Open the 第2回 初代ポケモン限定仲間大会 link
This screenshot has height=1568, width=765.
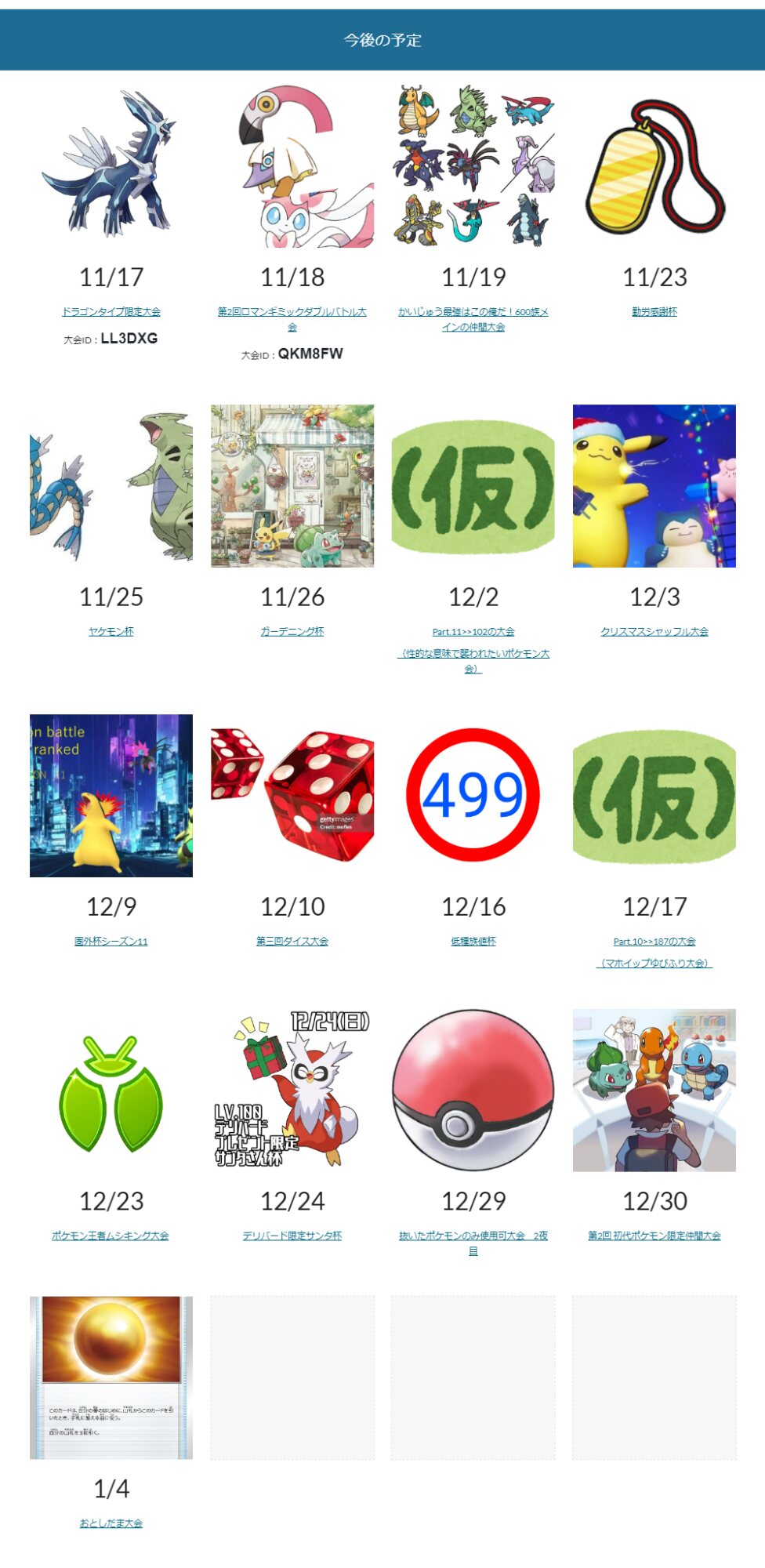(654, 1236)
